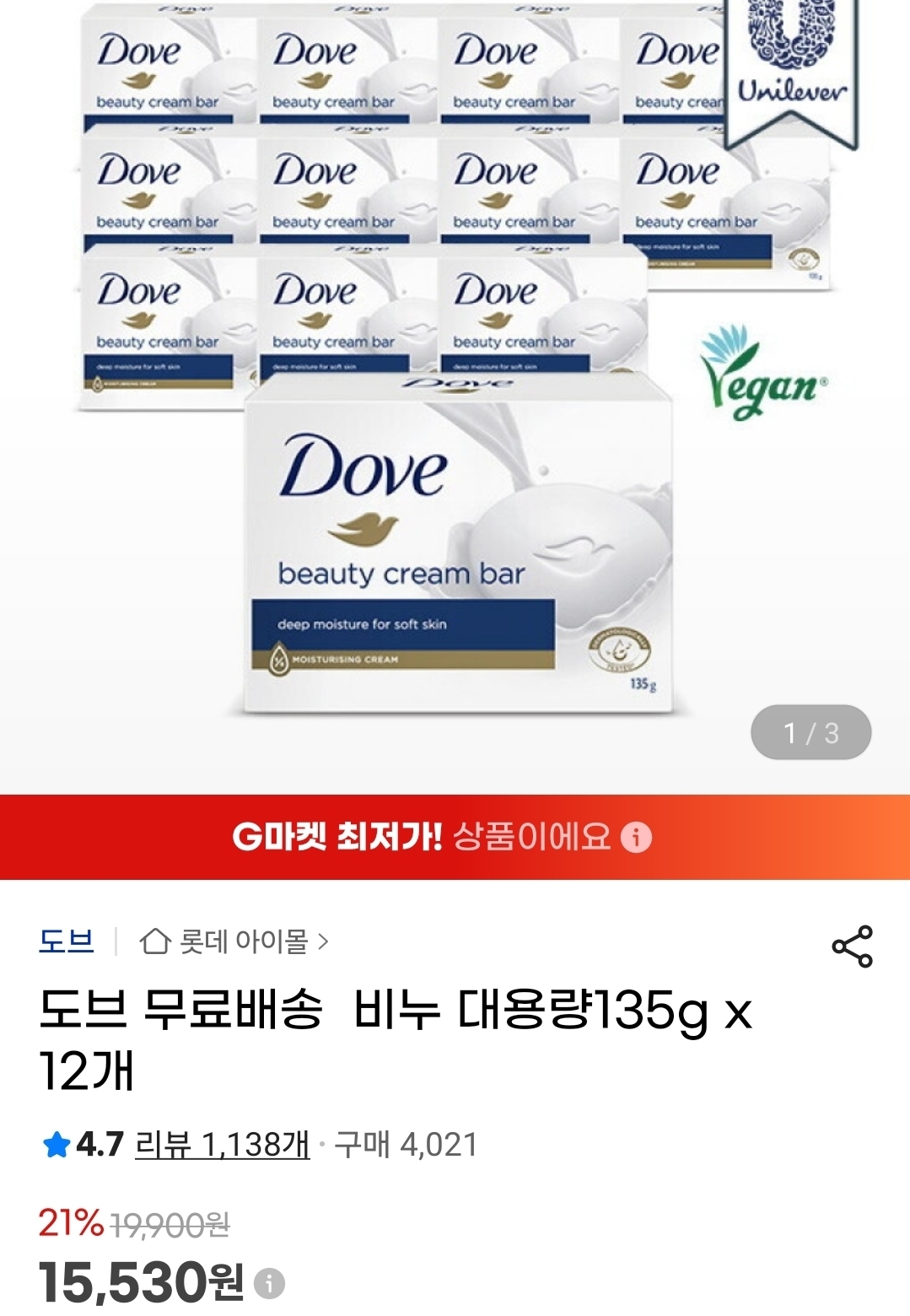Open the 리뷰 1,138개 reviews link
This screenshot has width=910, height=1316.
click(222, 1145)
